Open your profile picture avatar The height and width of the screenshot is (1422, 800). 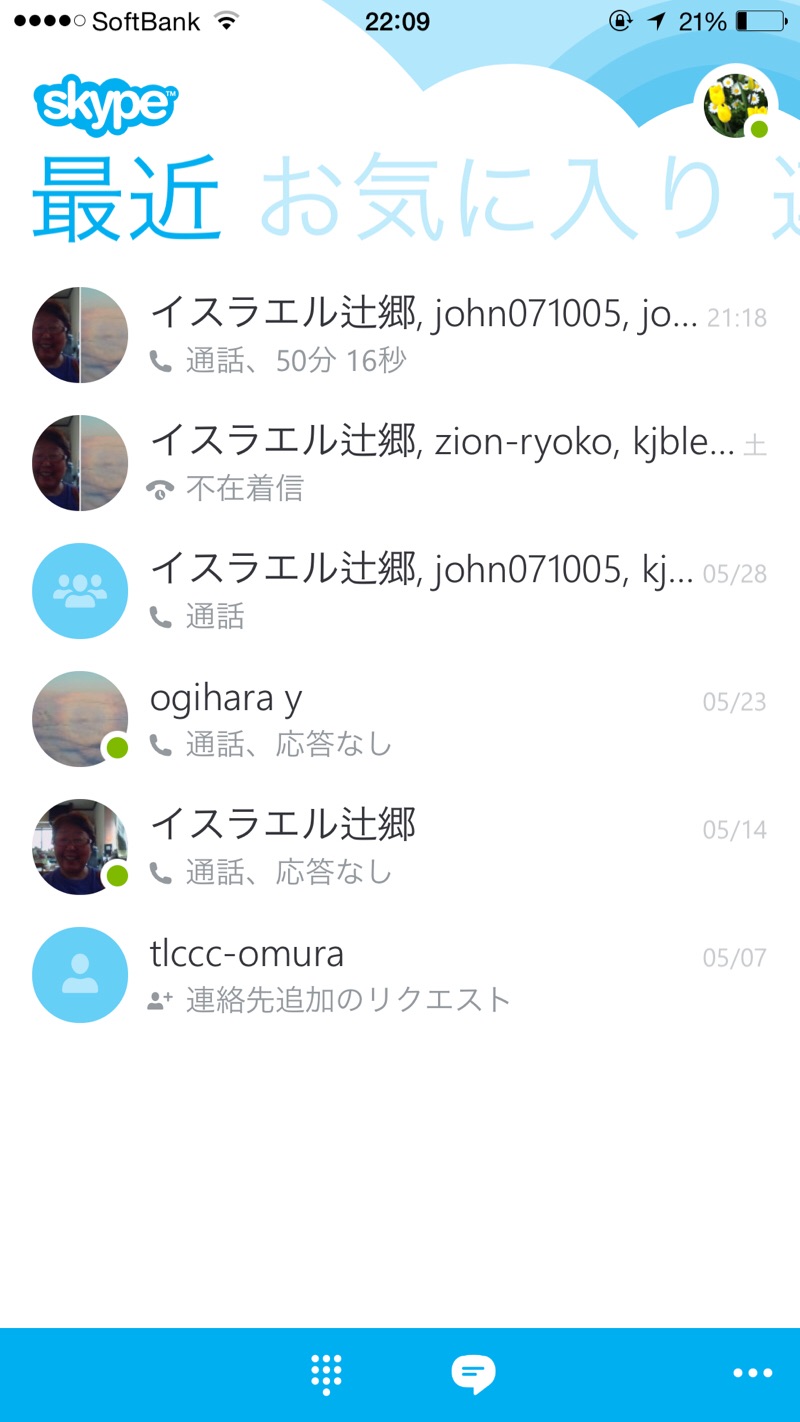(x=736, y=104)
